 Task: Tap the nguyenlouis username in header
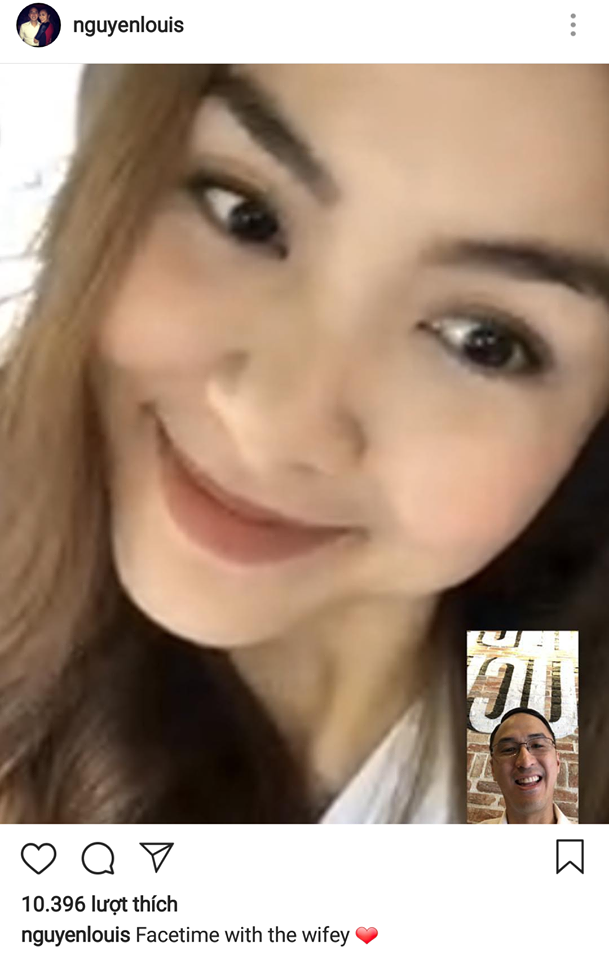click(x=128, y=25)
